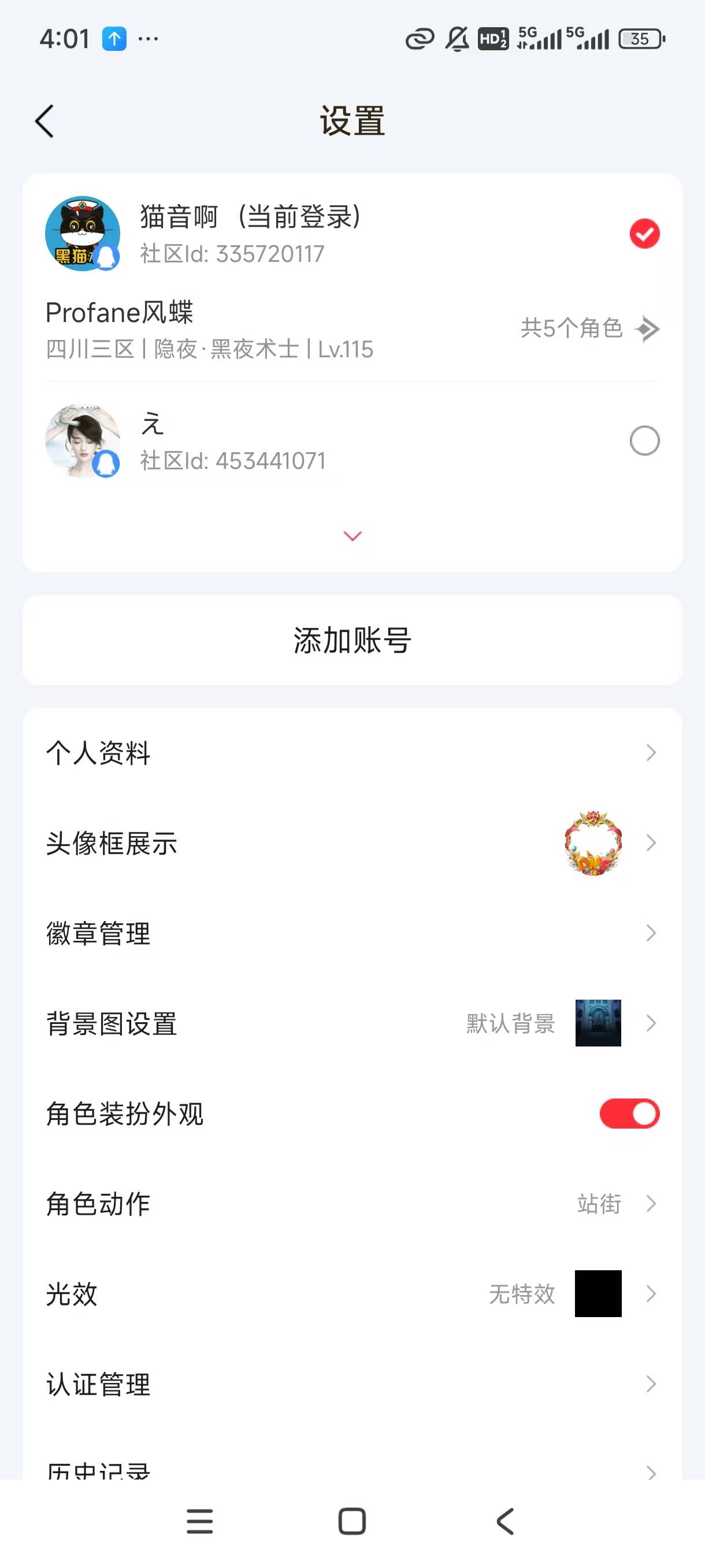Image resolution: width=705 pixels, height=1568 pixels.
Task: Open 个人资料 profile settings
Action: coord(352,753)
